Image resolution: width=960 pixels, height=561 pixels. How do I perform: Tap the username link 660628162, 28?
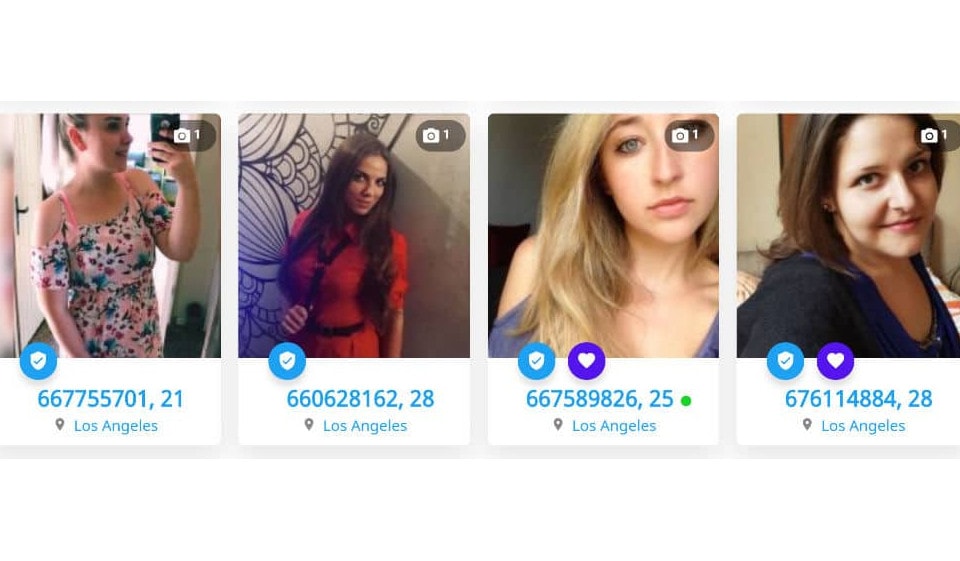(x=360, y=399)
